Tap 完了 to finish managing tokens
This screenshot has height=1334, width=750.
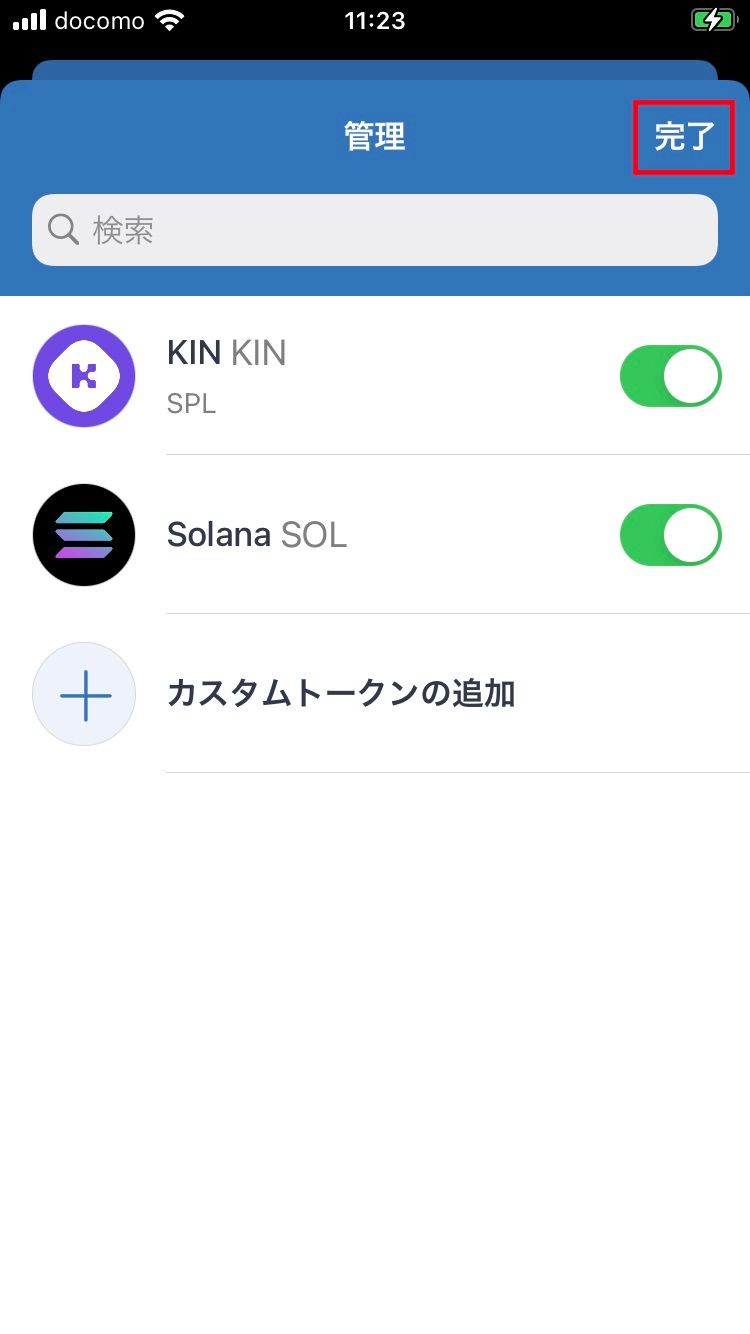pos(684,137)
